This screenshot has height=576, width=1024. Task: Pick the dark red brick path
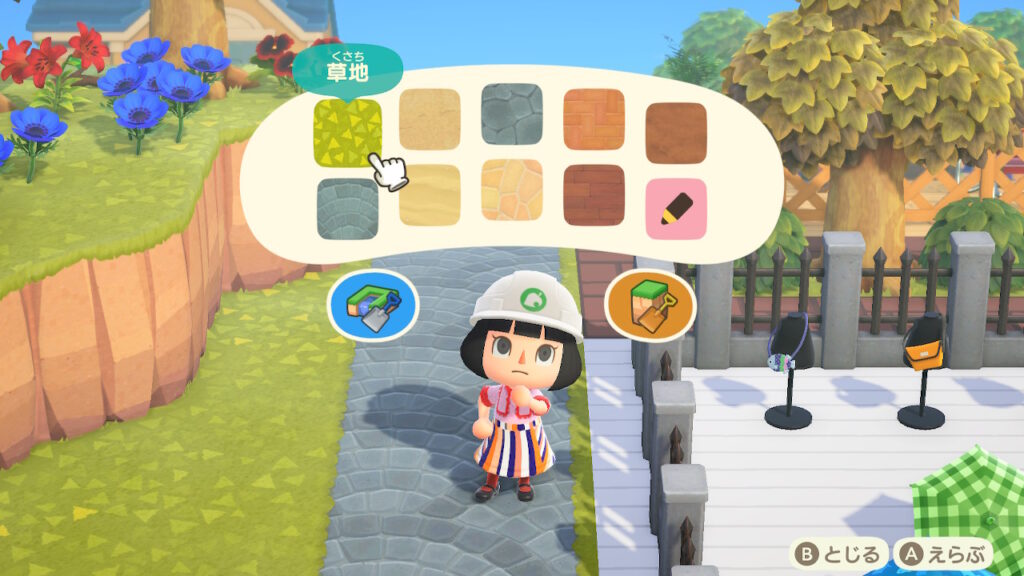pos(594,195)
